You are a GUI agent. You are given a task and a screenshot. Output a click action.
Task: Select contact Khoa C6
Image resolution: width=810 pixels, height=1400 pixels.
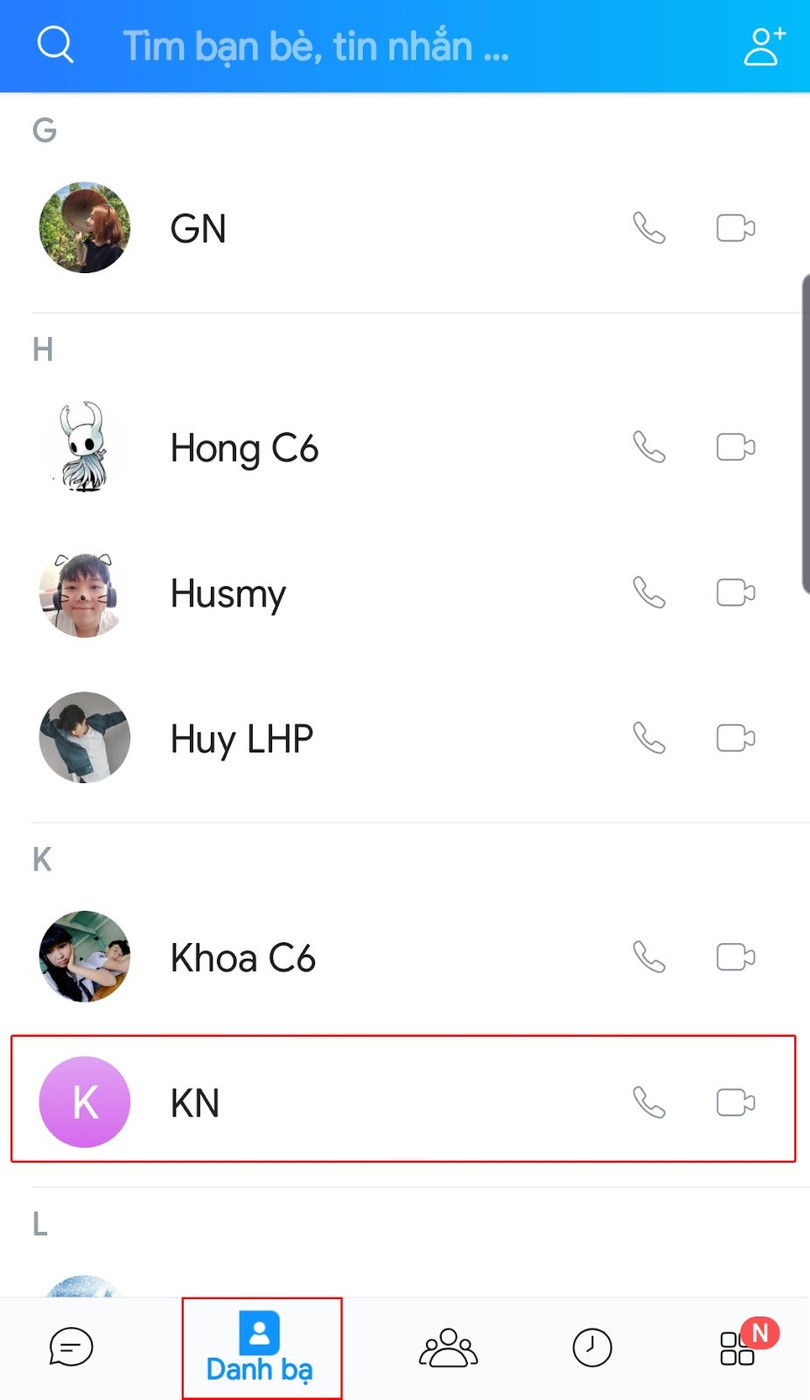pos(405,957)
